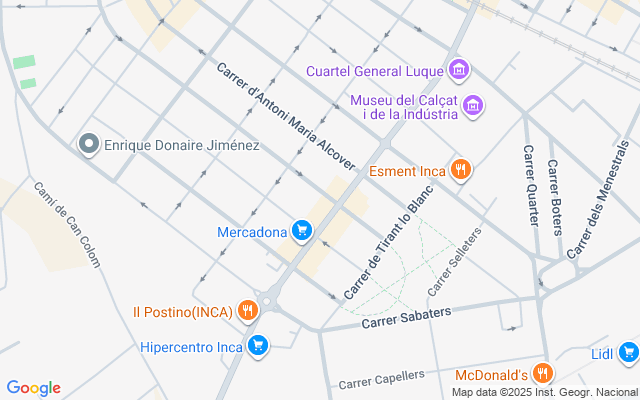
Task: Open the Cuartel General Luque museum pin
Action: 460,70
